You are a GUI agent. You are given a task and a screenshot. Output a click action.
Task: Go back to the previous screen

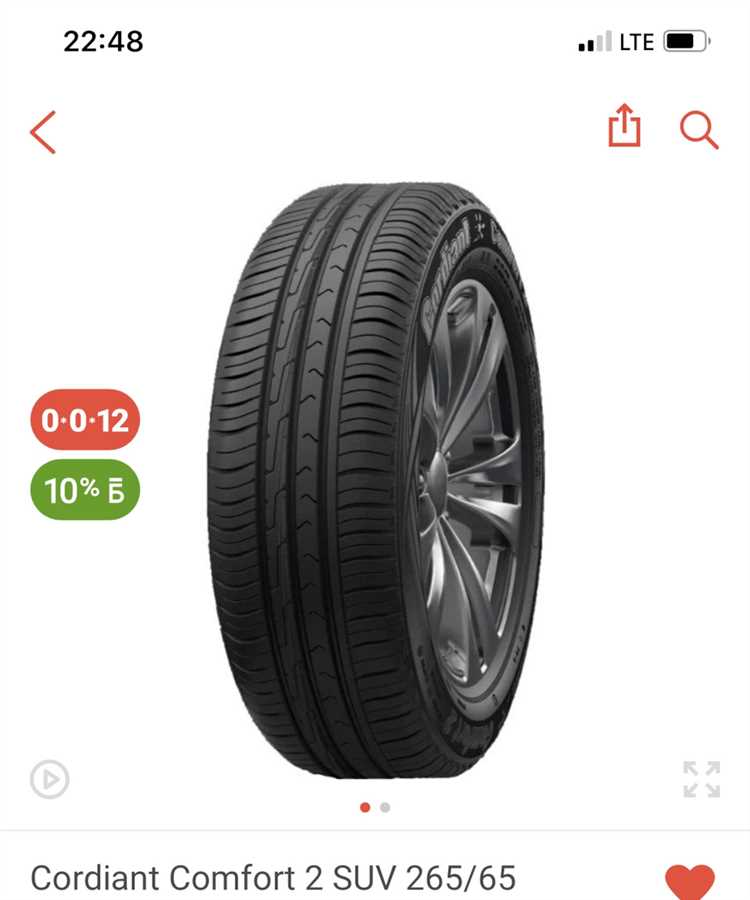click(x=43, y=131)
